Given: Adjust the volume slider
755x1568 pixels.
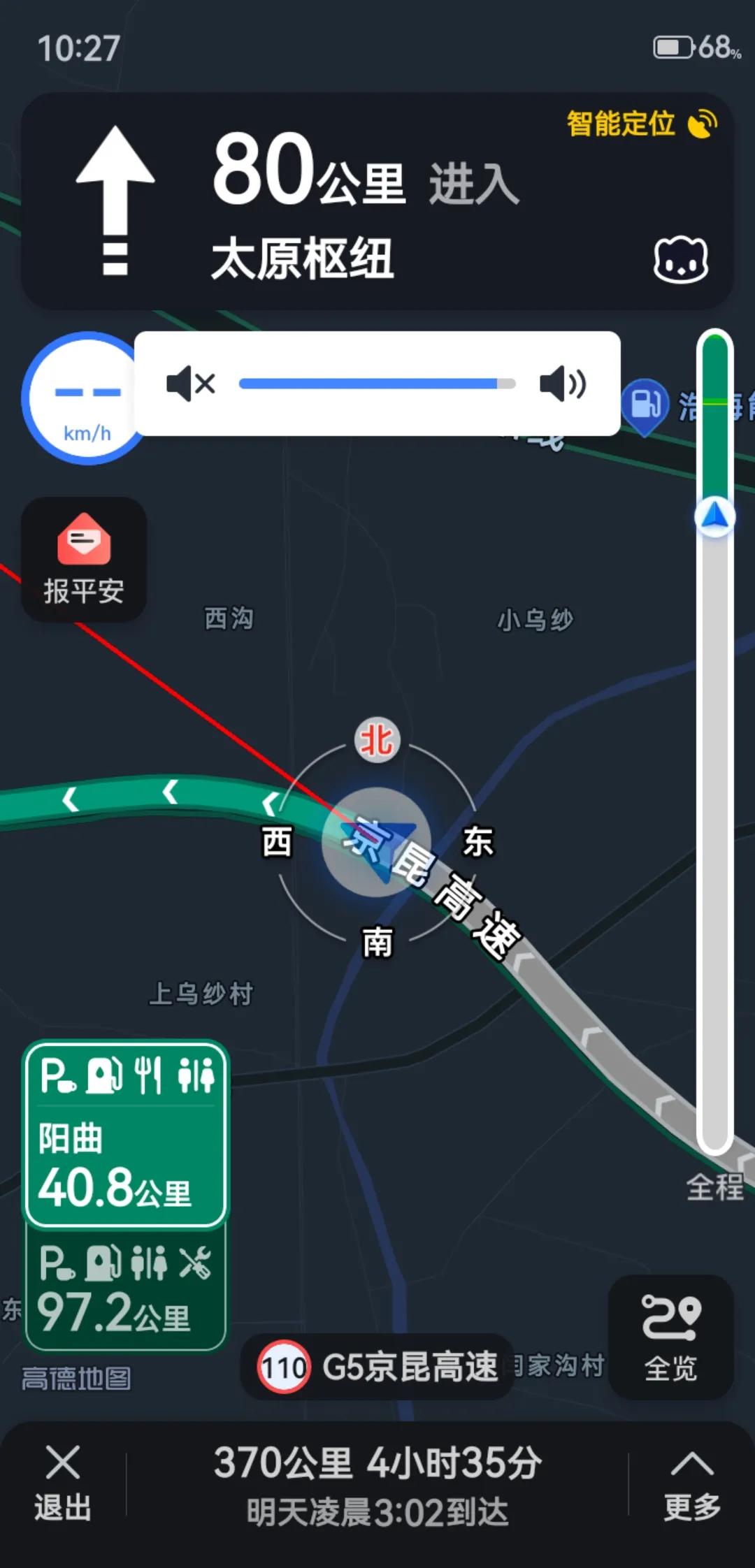Looking at the screenshot, I should (x=377, y=383).
